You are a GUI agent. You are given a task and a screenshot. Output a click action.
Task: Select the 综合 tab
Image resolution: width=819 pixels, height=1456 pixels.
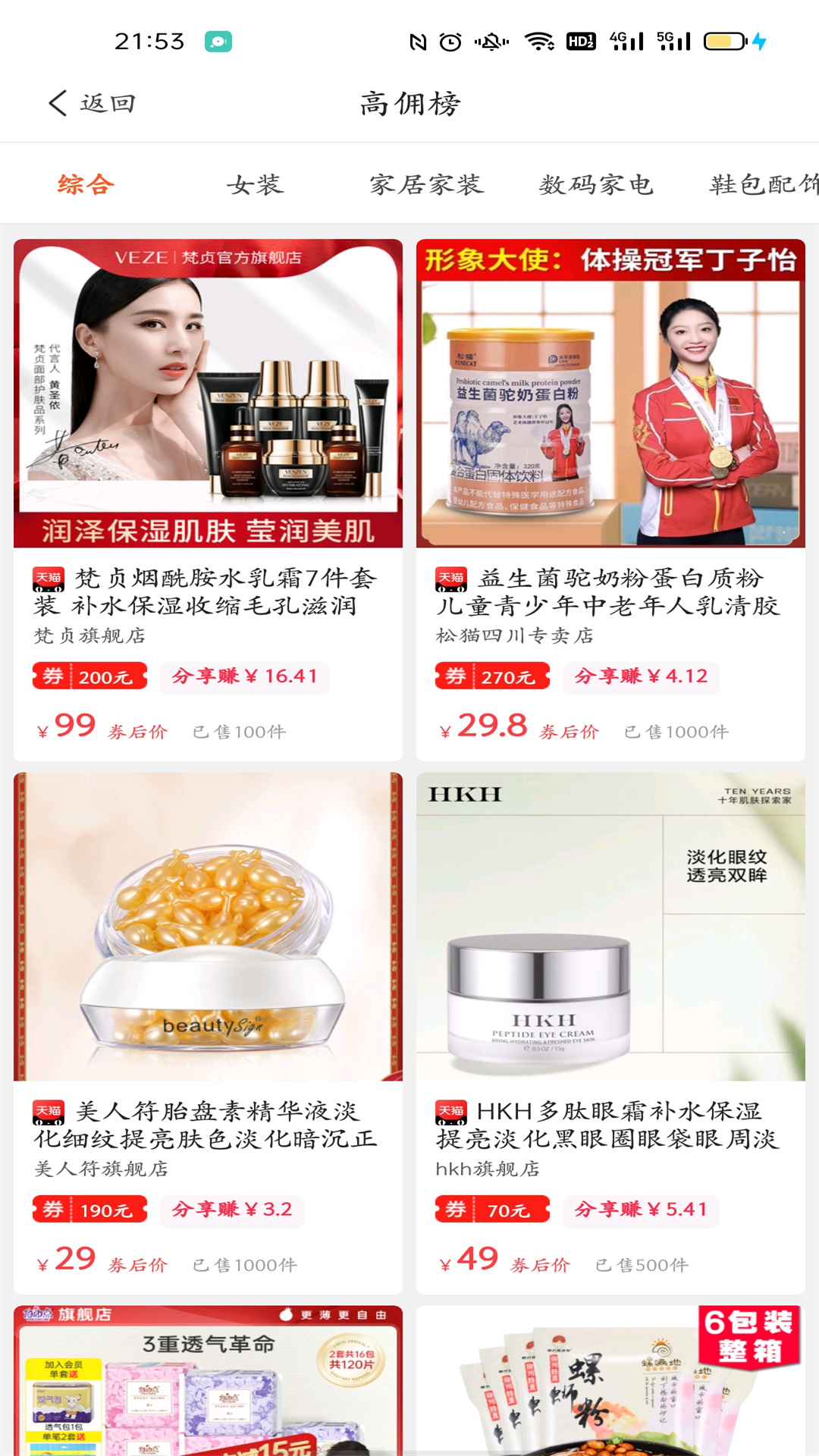(86, 184)
